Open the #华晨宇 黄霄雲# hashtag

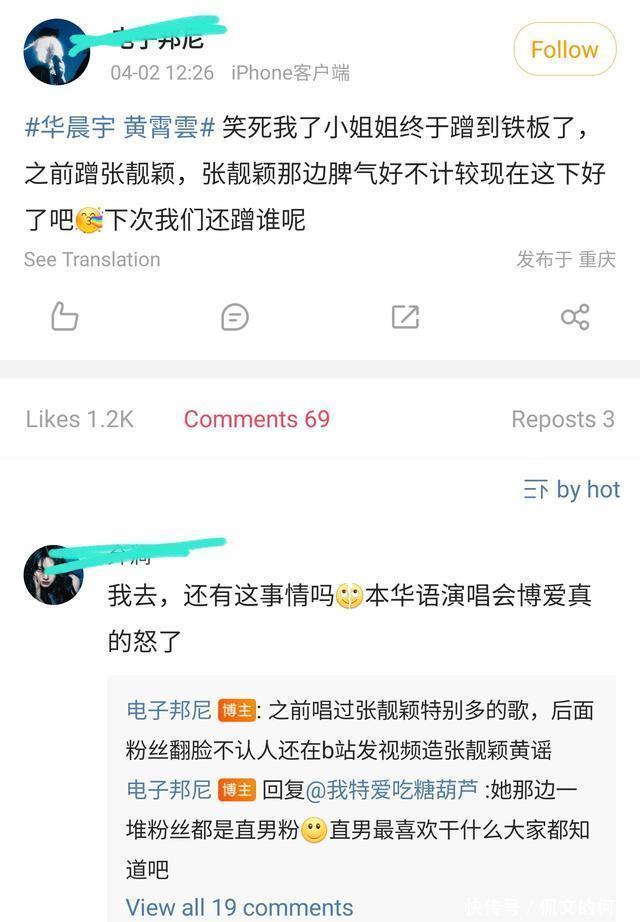click(x=119, y=127)
